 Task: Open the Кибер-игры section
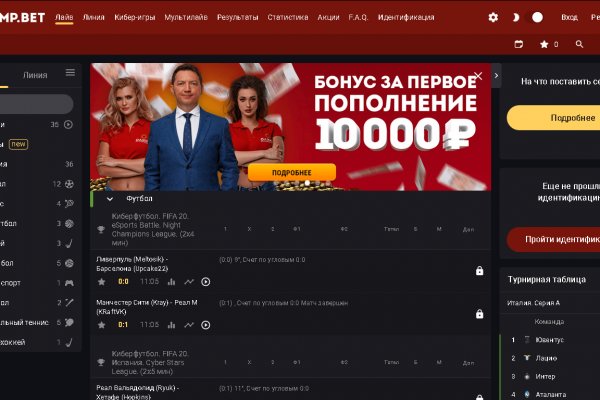pyautogui.click(x=134, y=17)
